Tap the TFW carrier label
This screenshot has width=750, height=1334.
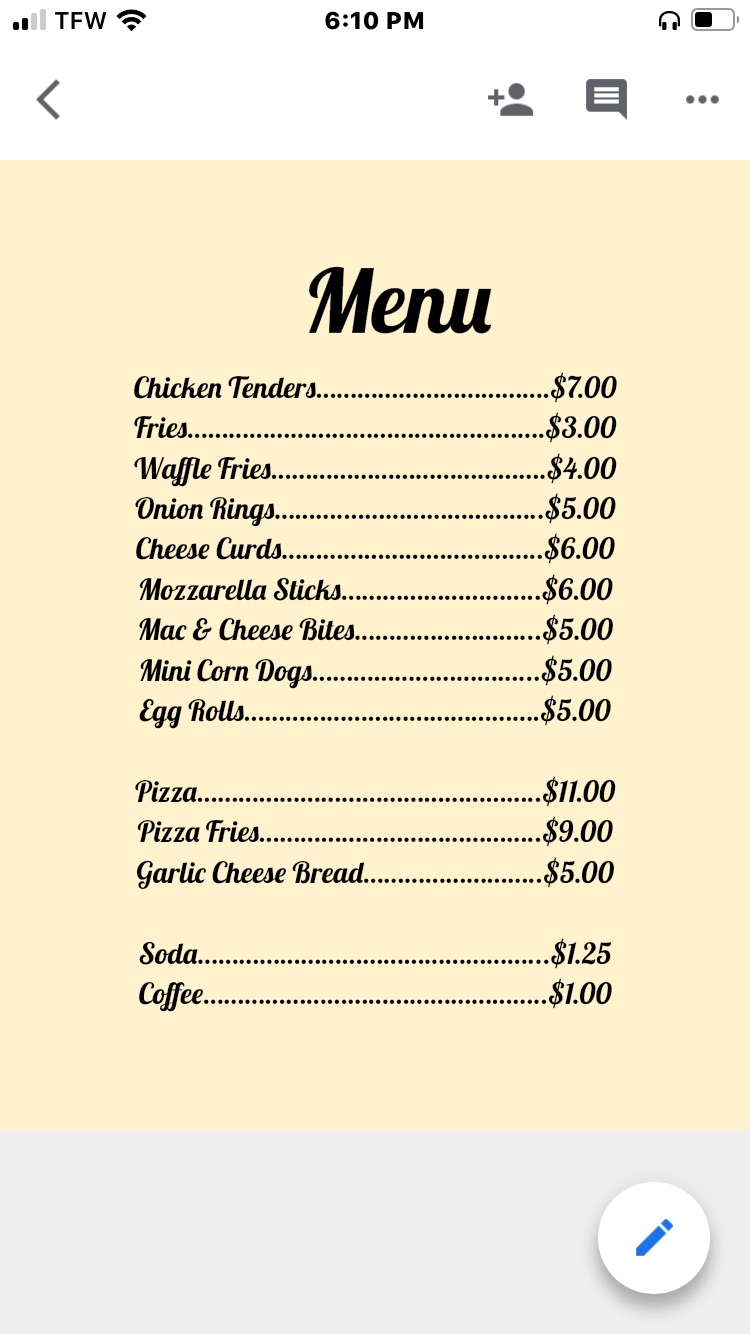80,19
